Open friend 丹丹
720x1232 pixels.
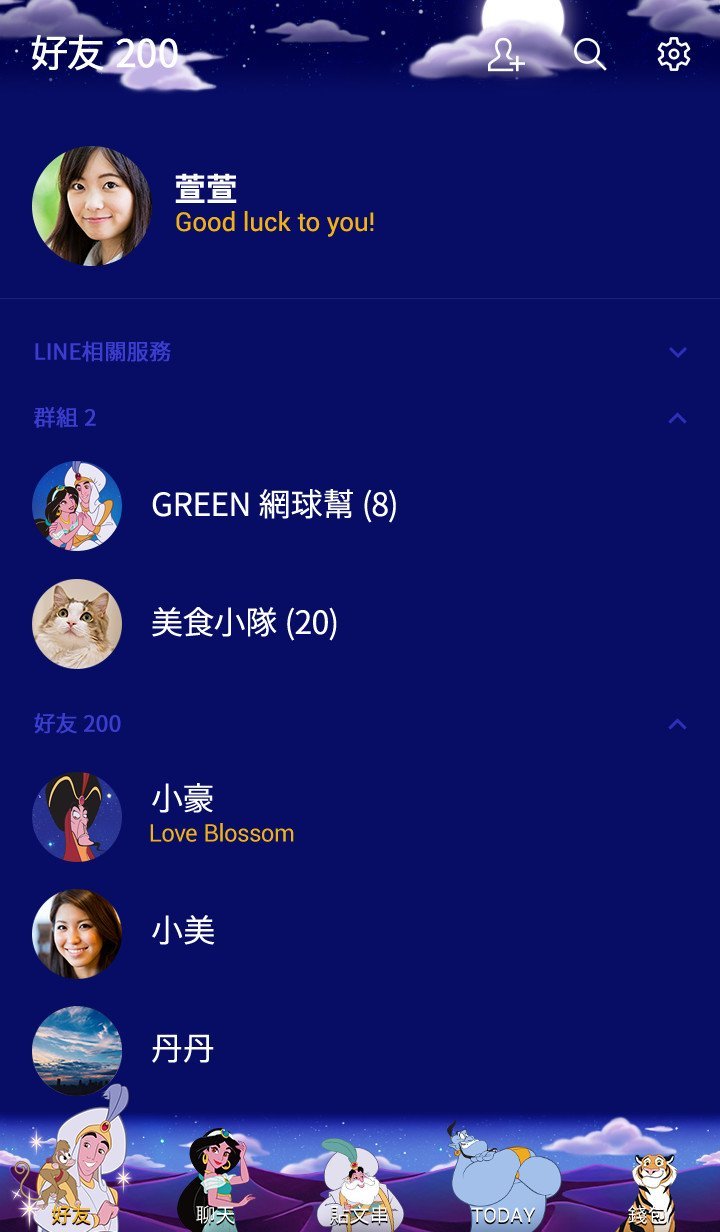point(182,1050)
